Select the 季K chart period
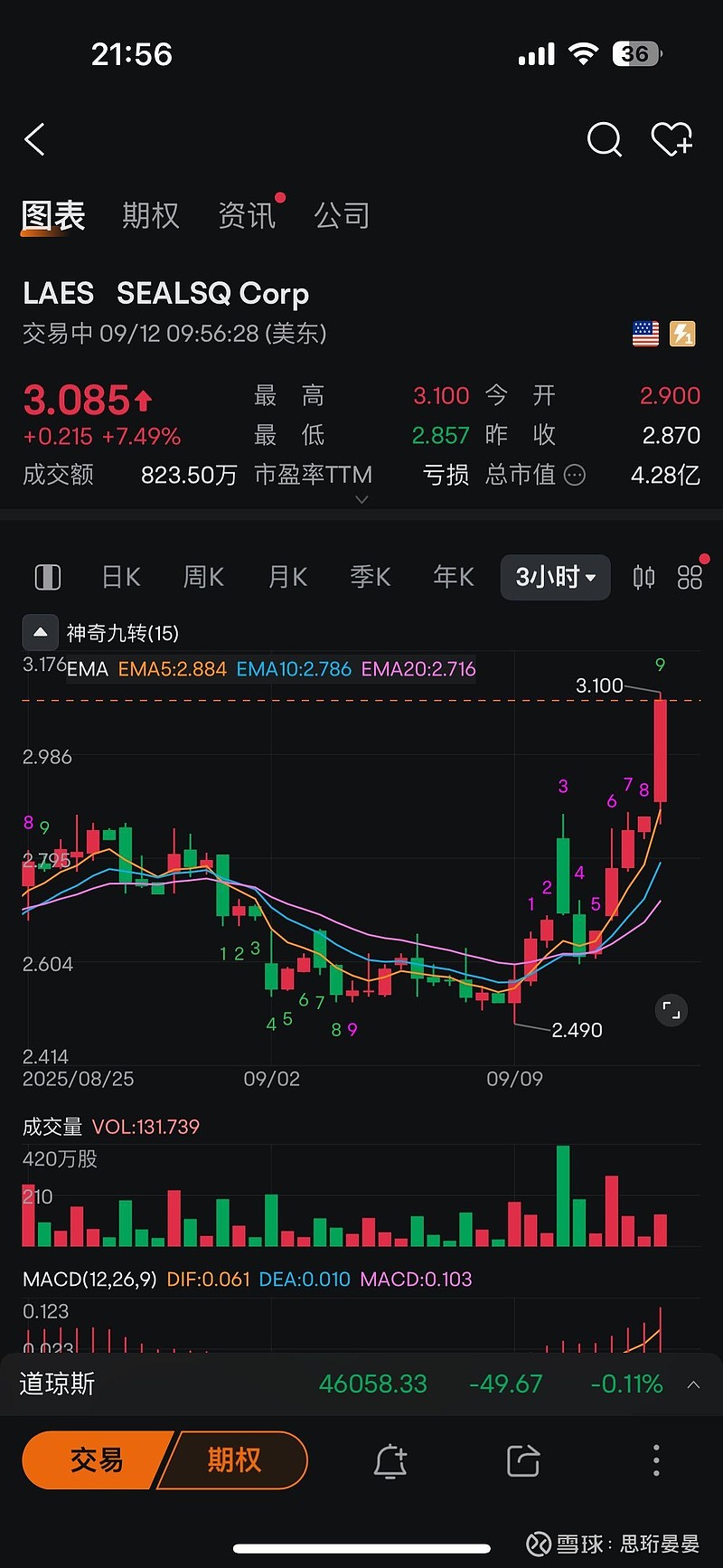The width and height of the screenshot is (723, 1568). click(371, 577)
